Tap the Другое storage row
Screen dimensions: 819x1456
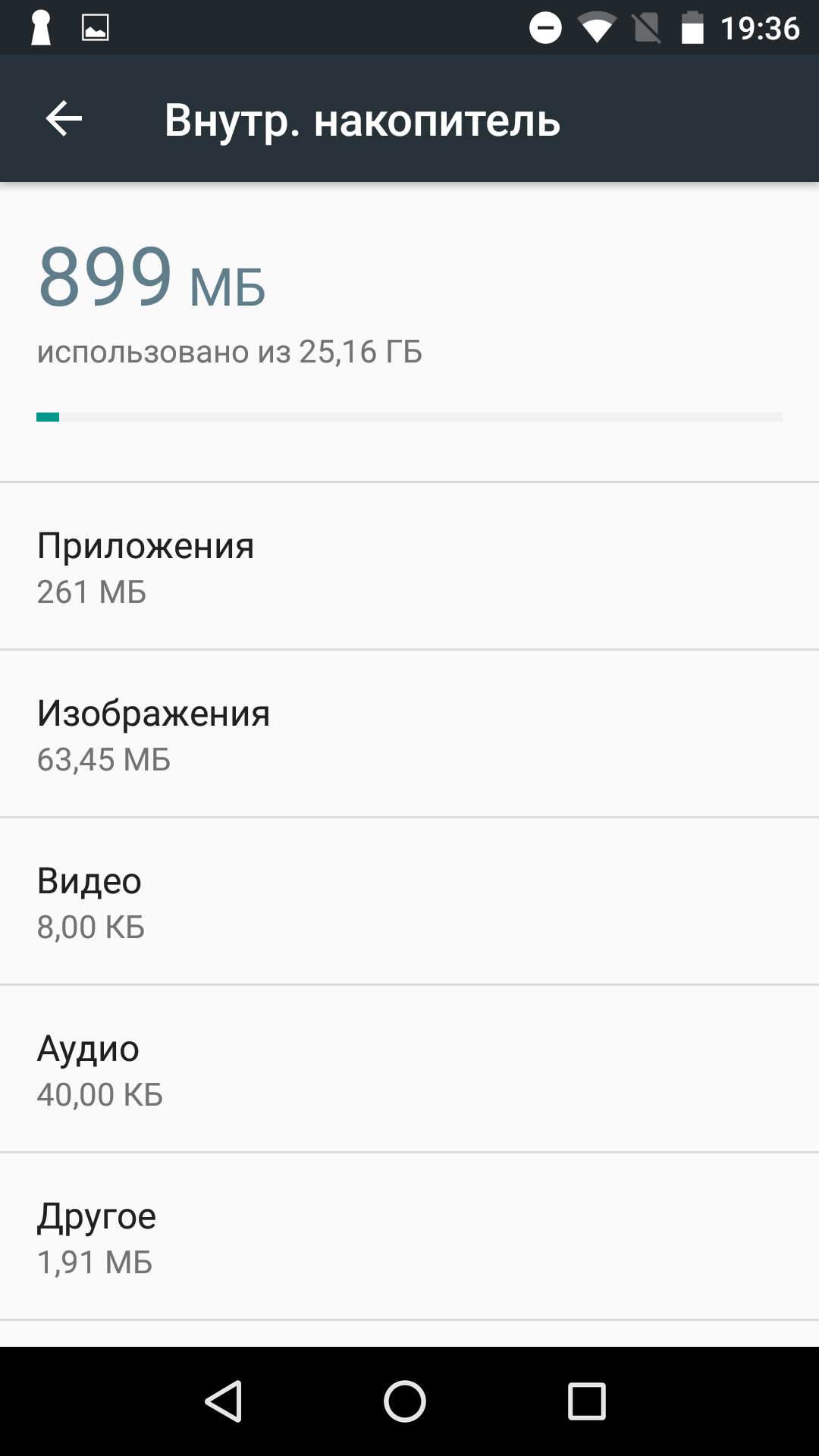(x=409, y=1236)
